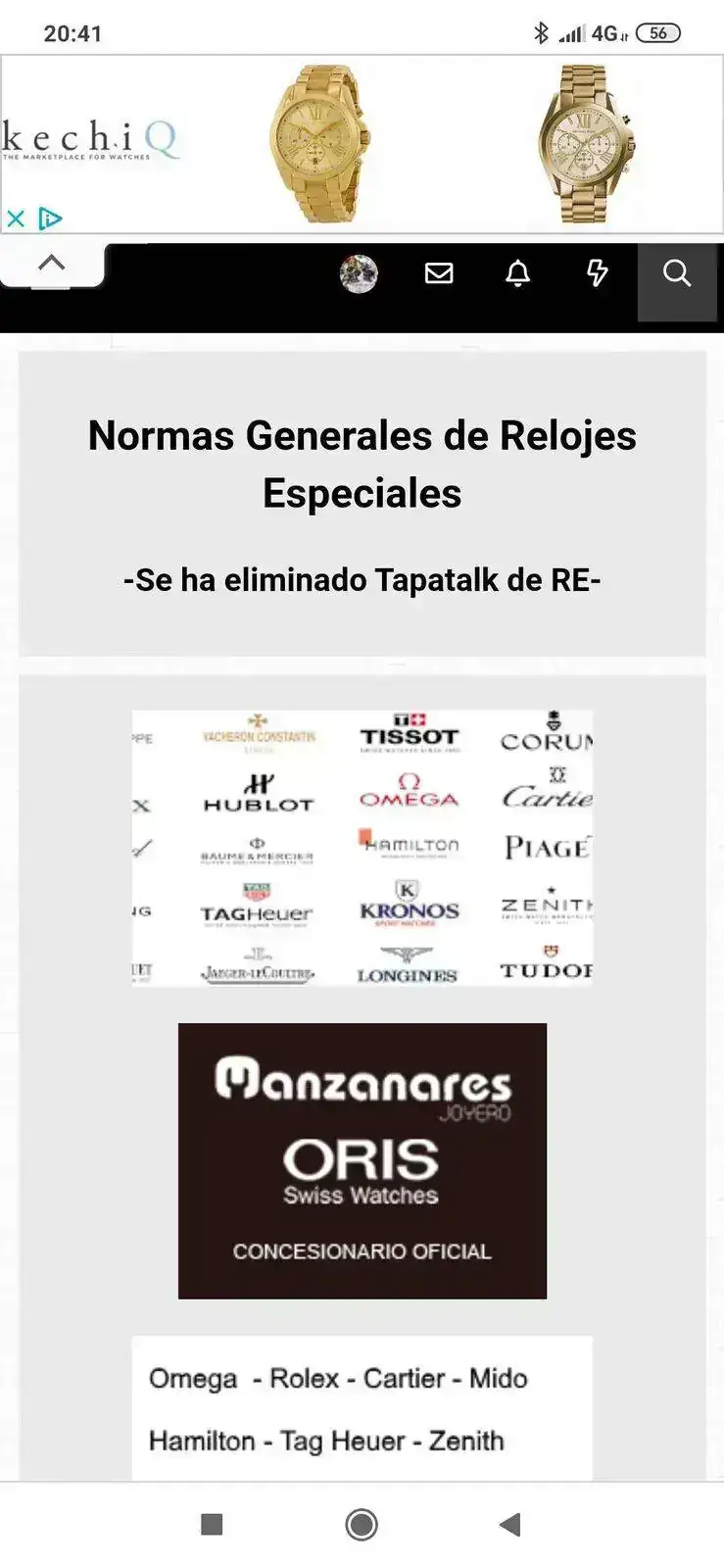The width and height of the screenshot is (724, 1568).
Task: Collapse the header with the up chevron
Action: pyautogui.click(x=52, y=264)
